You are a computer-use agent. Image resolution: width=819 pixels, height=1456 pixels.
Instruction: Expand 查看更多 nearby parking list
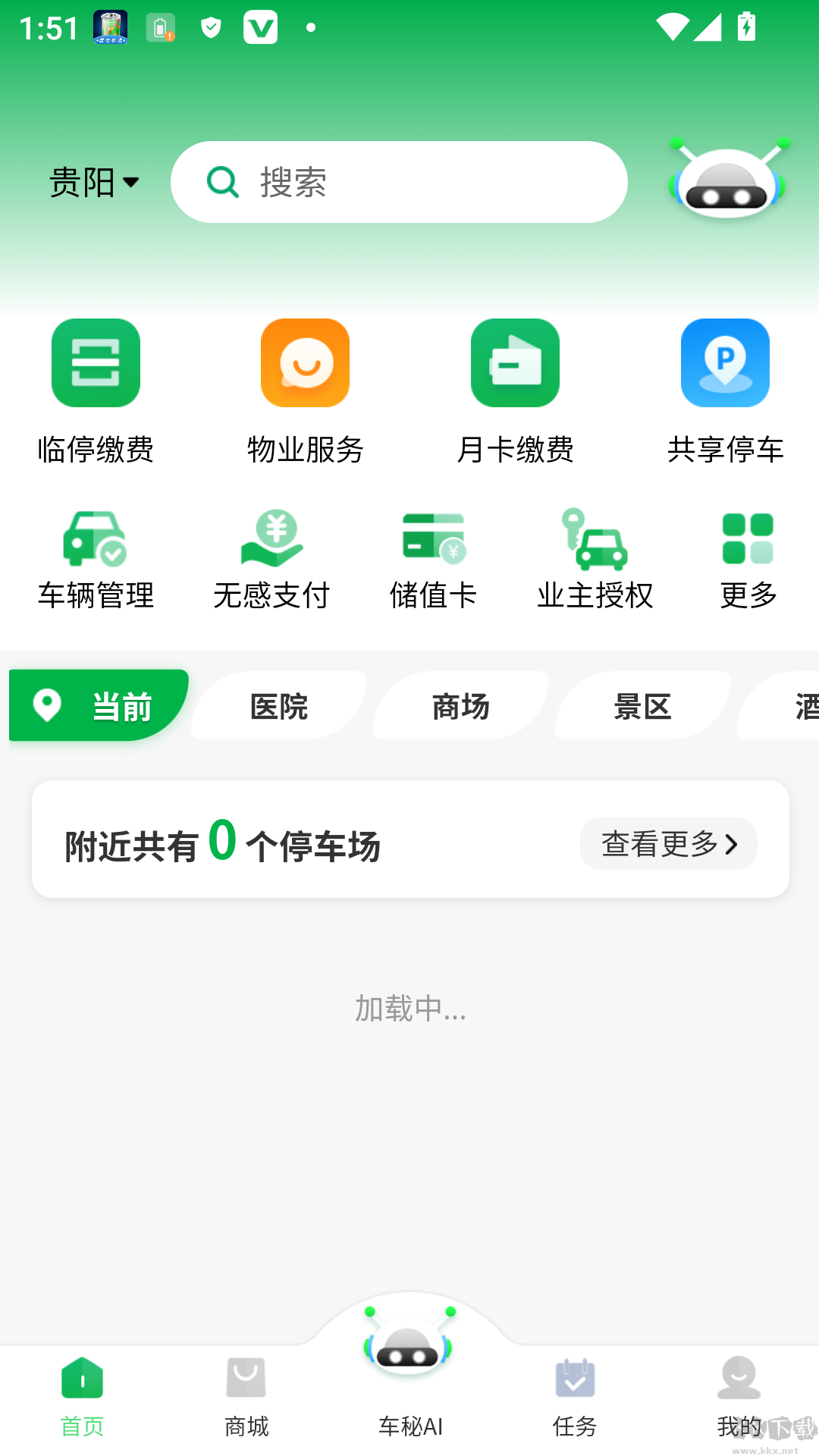(x=667, y=843)
